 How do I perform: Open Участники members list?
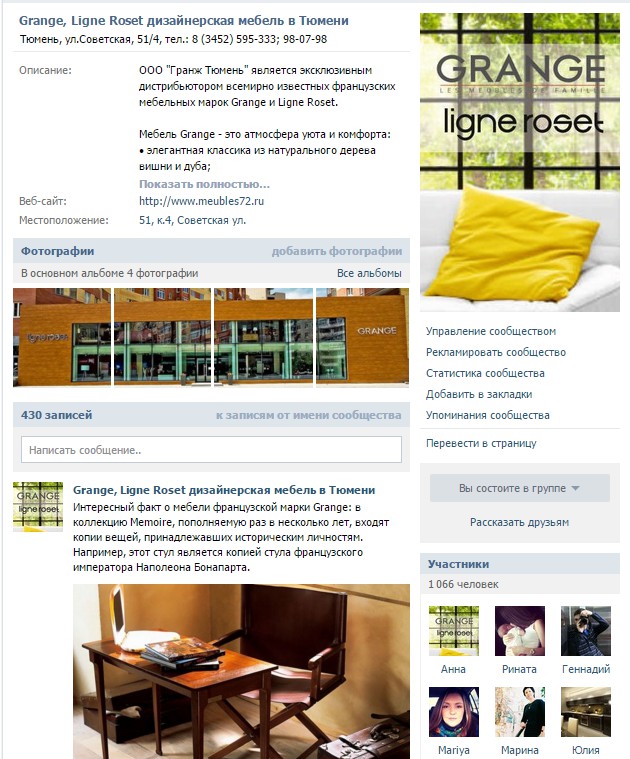point(458,563)
